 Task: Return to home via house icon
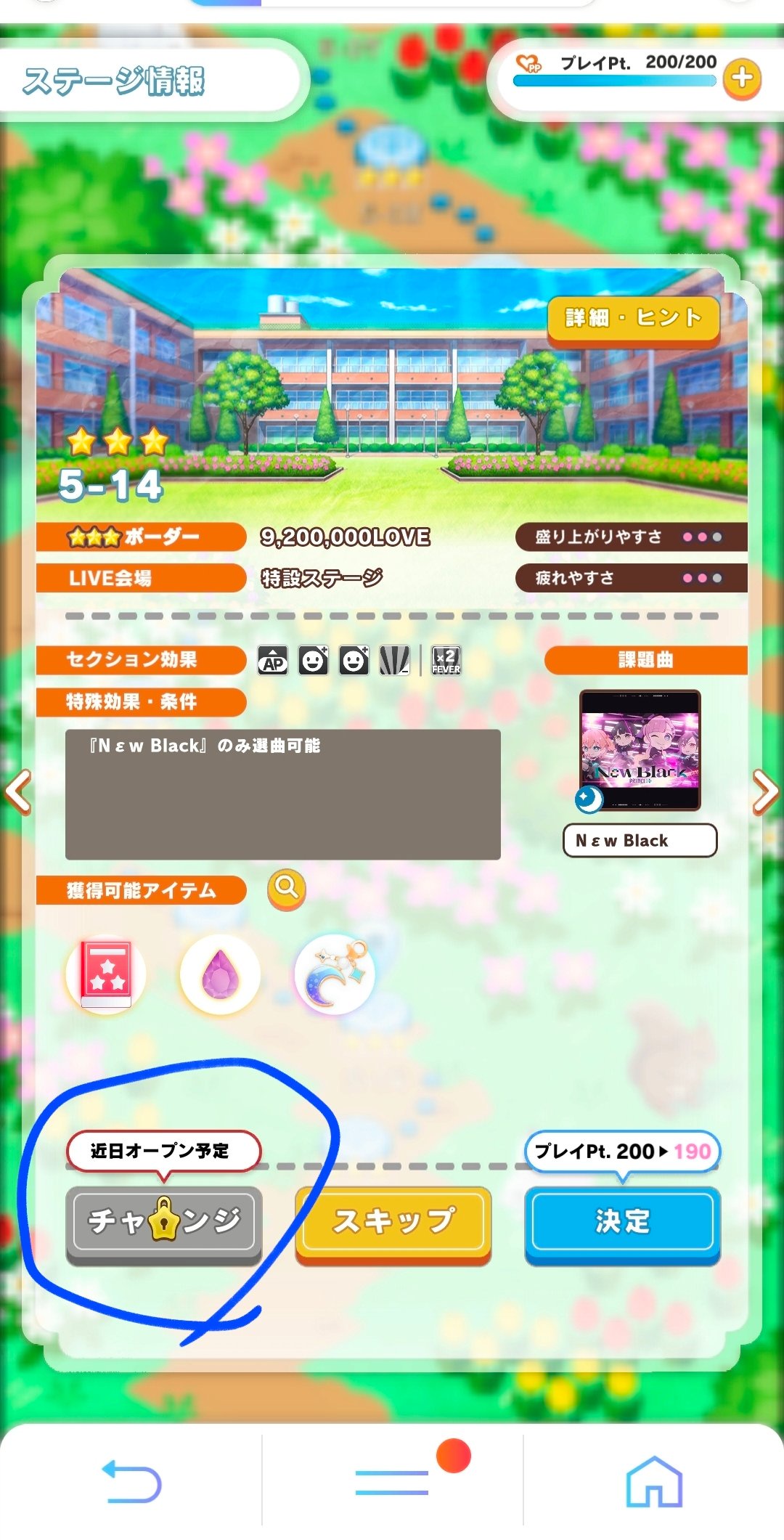[x=654, y=1481]
